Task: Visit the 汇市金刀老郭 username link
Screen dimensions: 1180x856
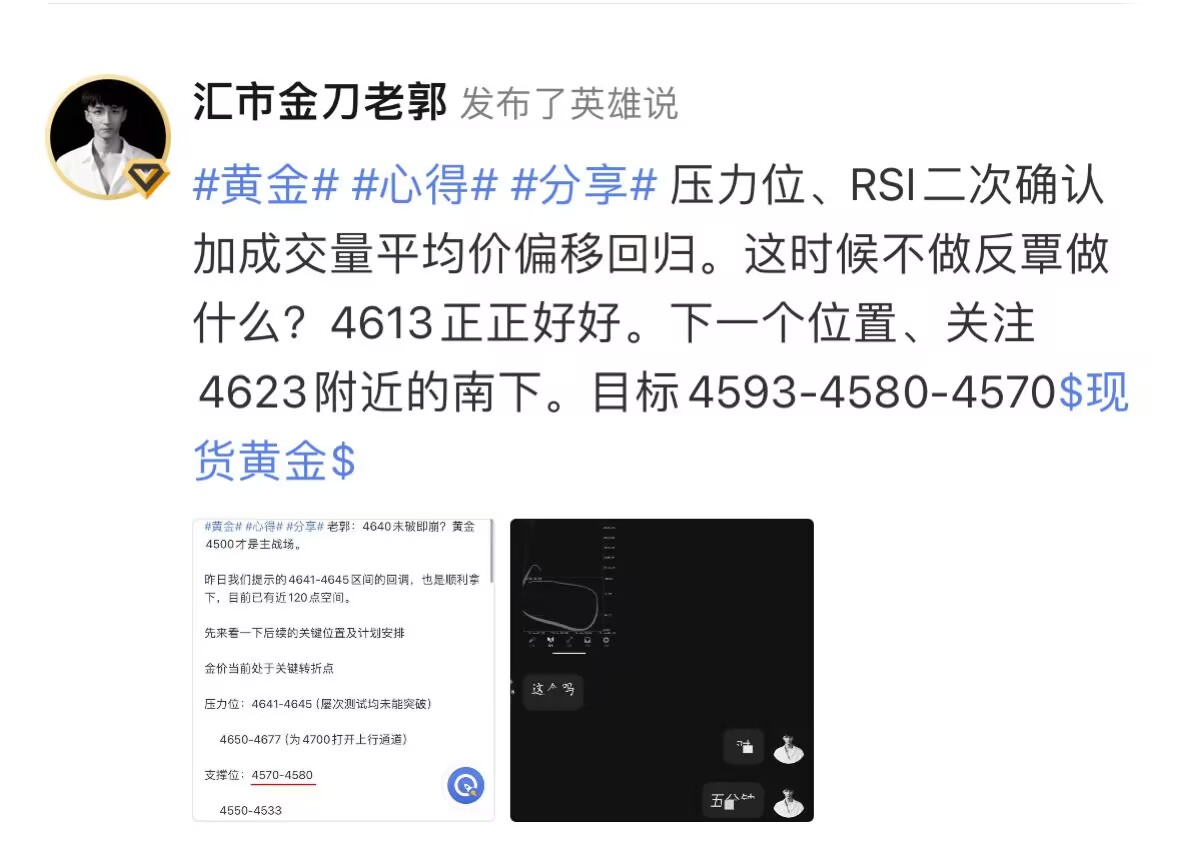Action: [320, 103]
